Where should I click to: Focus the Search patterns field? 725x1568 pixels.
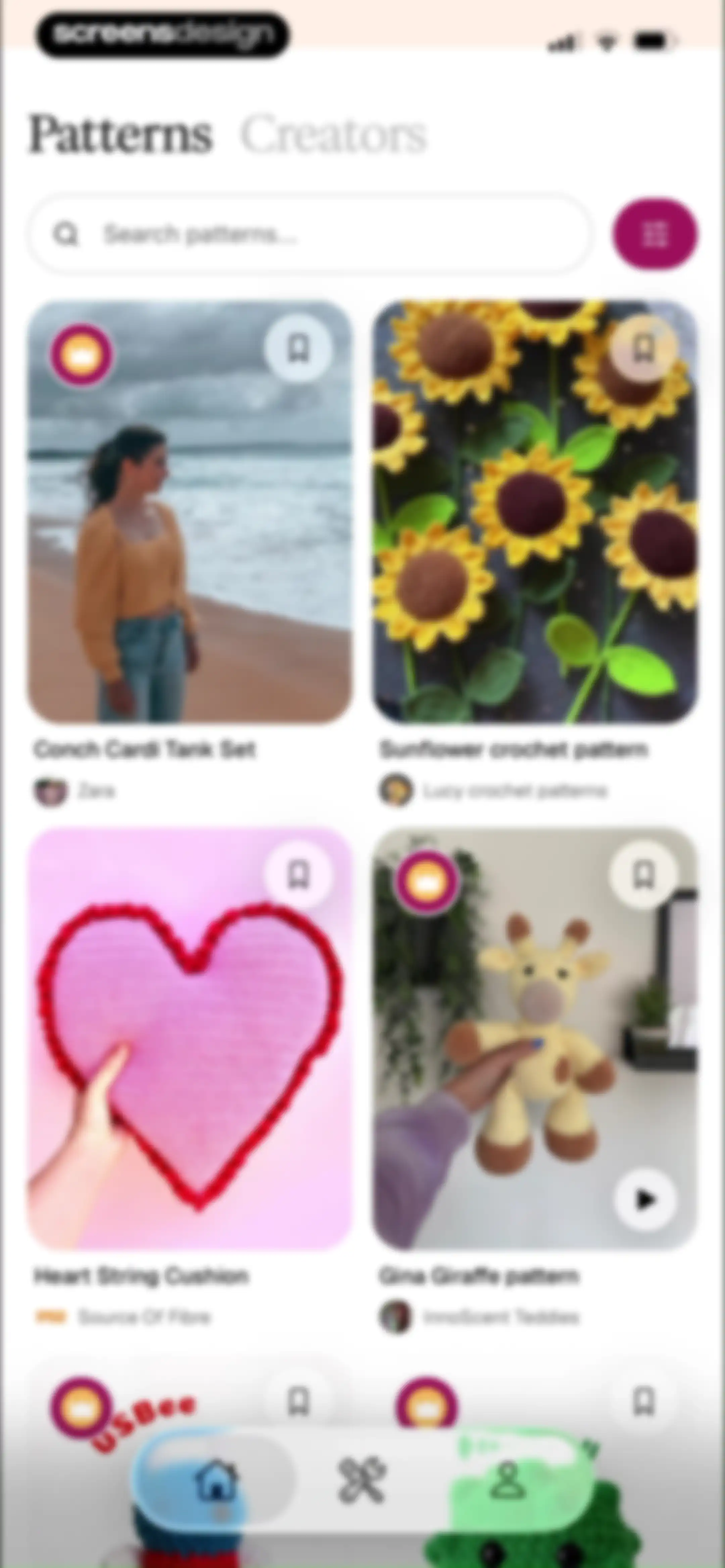[x=309, y=234]
